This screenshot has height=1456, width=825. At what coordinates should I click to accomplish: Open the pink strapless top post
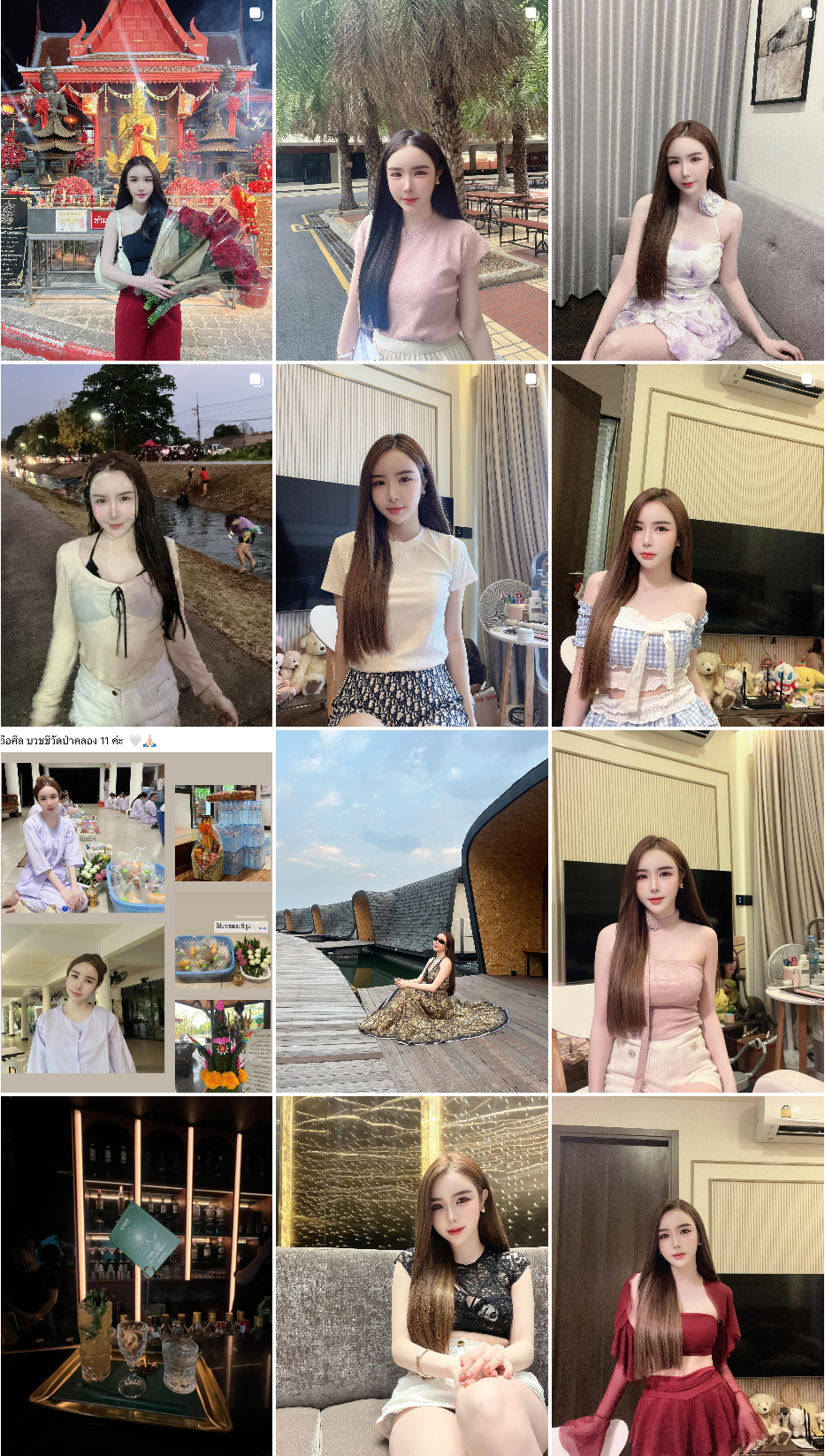688,911
